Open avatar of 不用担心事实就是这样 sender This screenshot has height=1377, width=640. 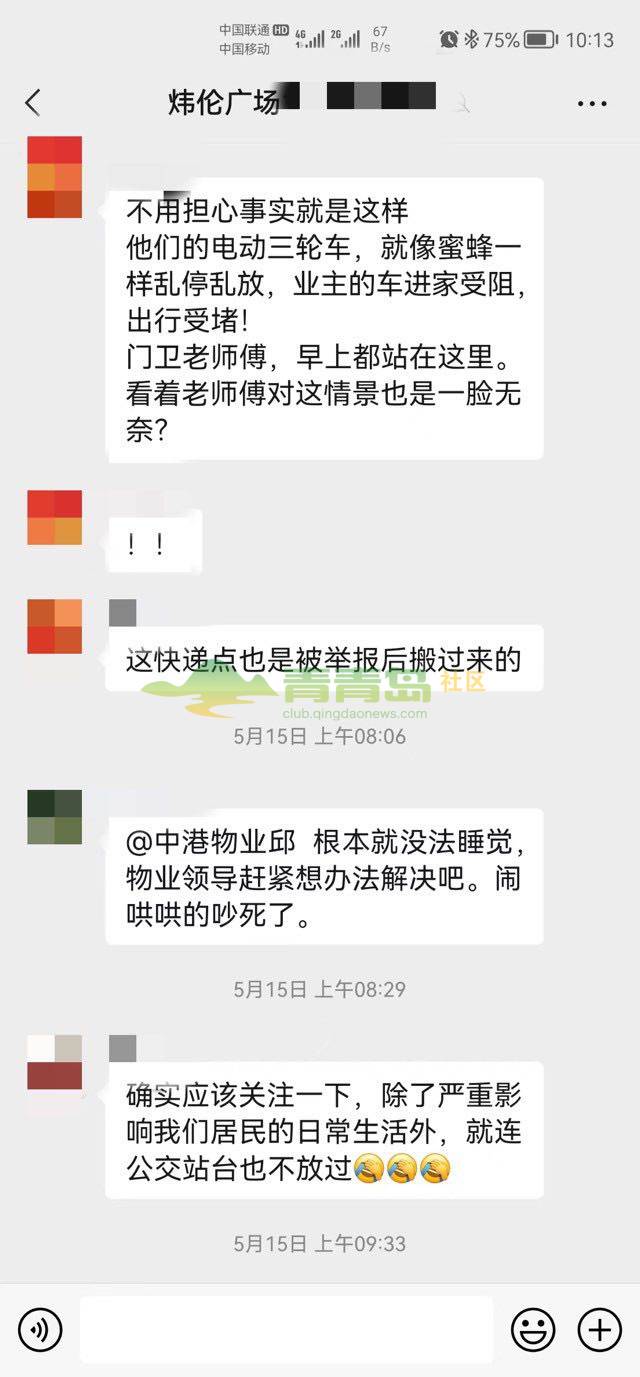(55, 177)
